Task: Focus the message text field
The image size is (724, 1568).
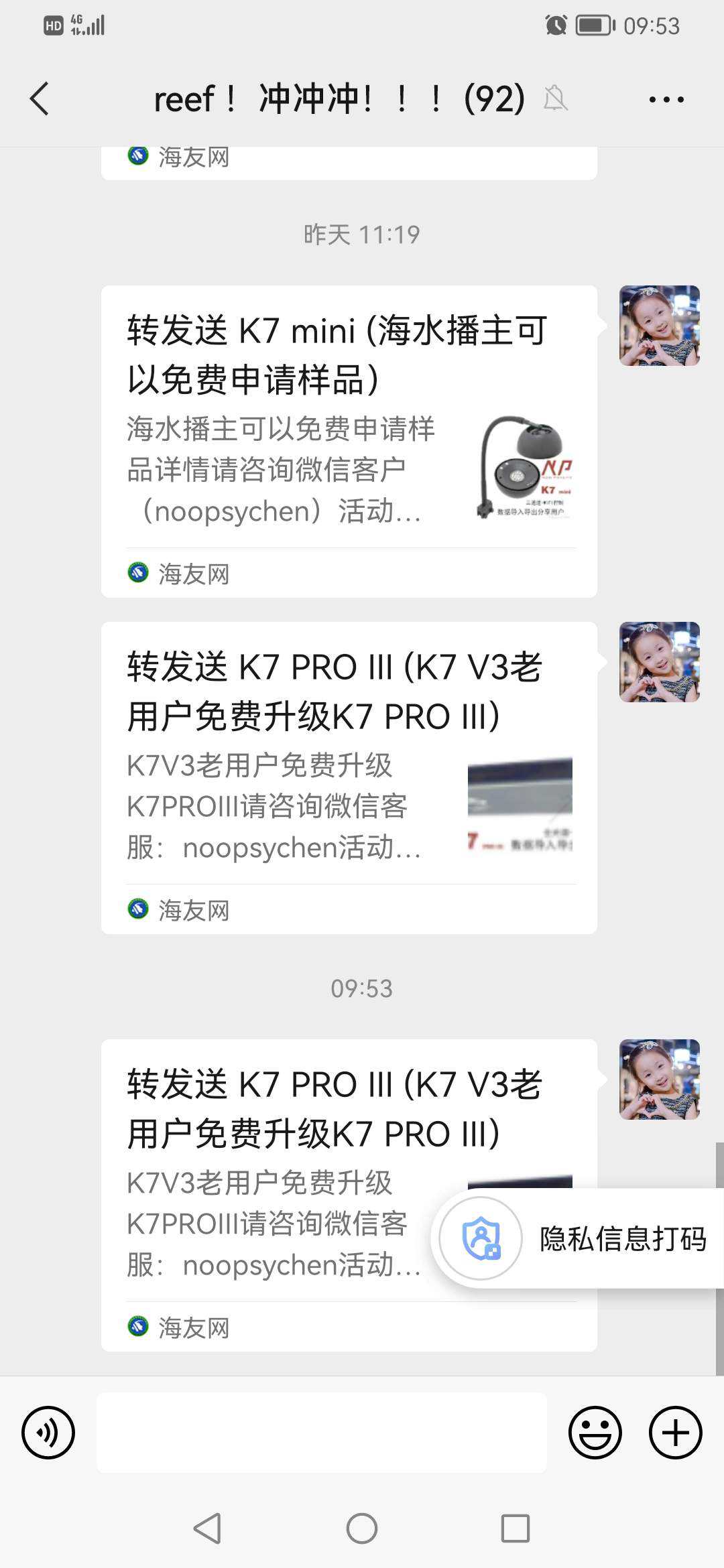Action: pos(322,1433)
